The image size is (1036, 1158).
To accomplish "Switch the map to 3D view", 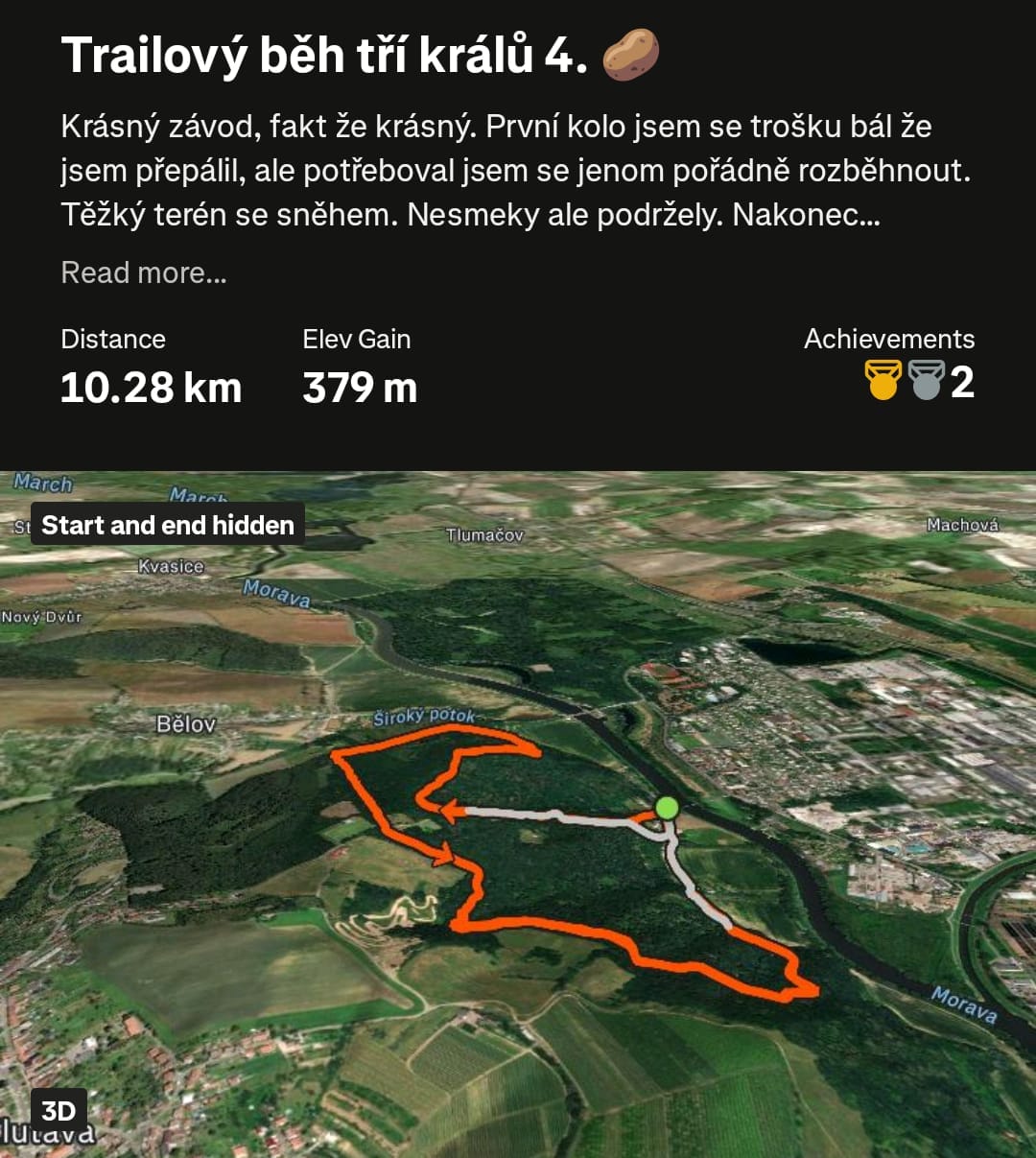I will coord(59,1110).
